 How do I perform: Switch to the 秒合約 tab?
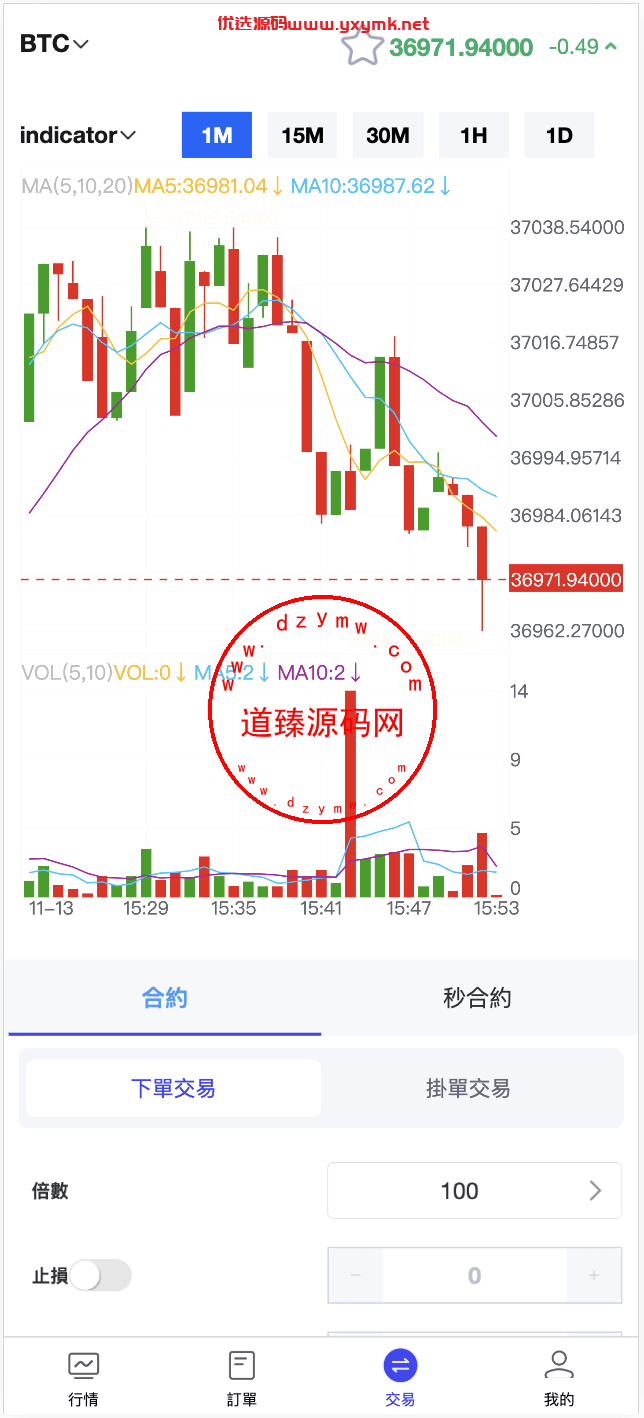[477, 998]
